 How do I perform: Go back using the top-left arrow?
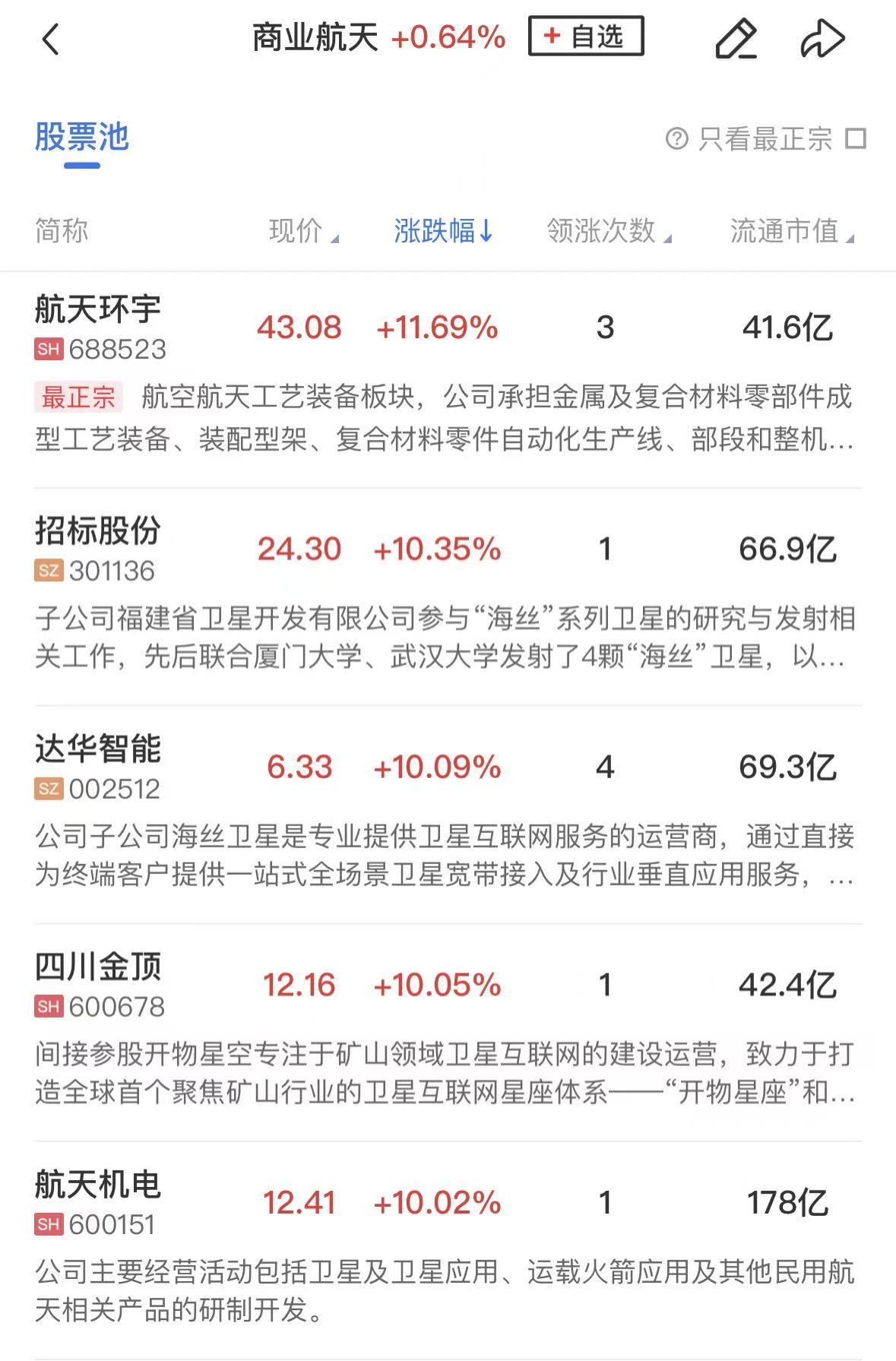50,39
